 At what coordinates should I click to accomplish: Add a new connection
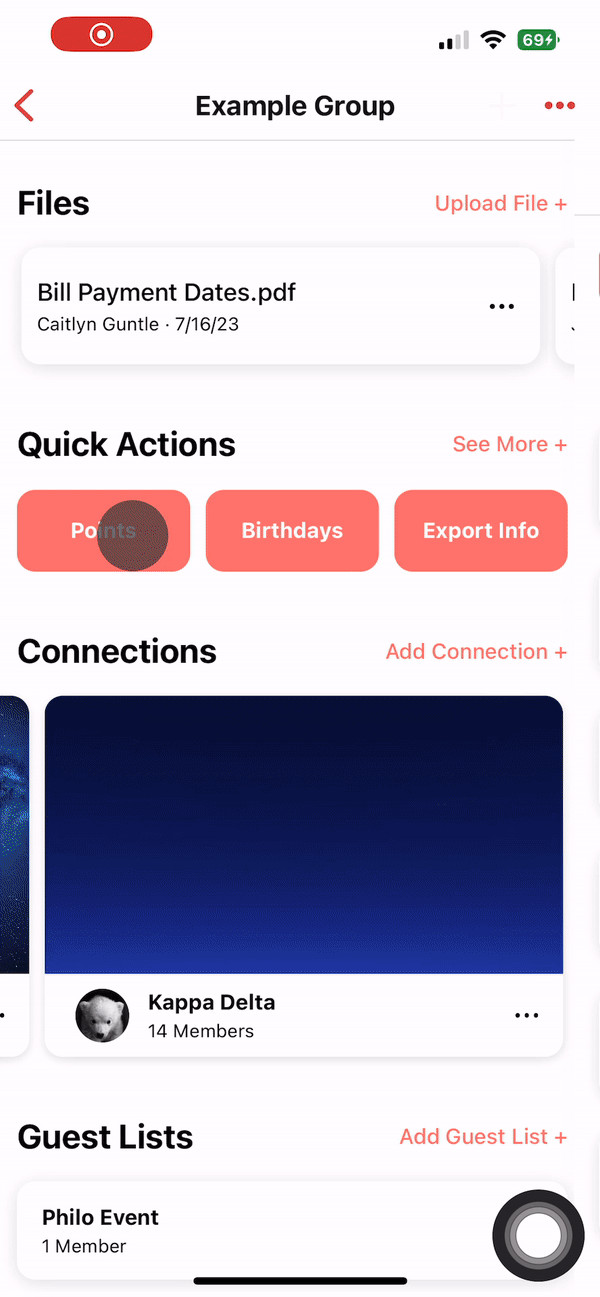pos(476,652)
